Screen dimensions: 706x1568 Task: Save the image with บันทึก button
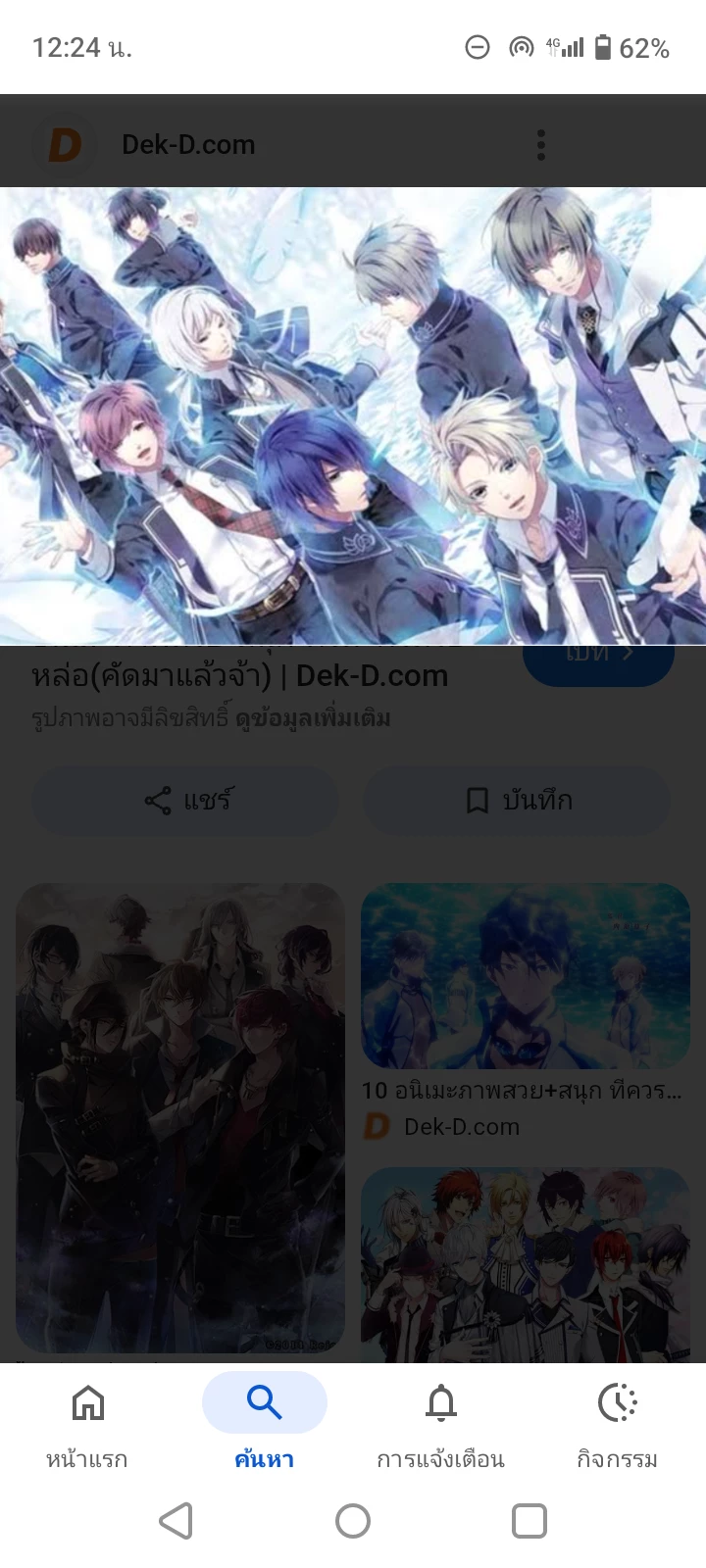[517, 801]
